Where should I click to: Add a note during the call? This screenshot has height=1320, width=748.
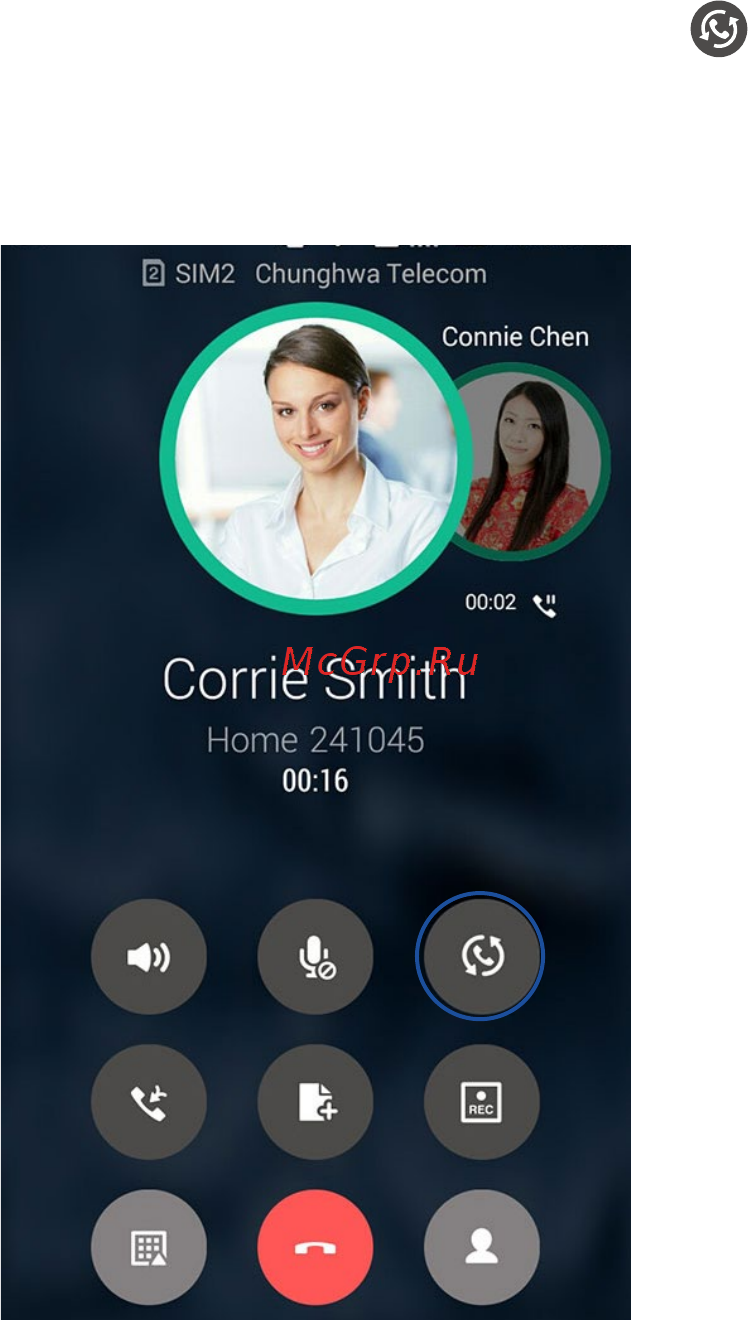point(315,1102)
